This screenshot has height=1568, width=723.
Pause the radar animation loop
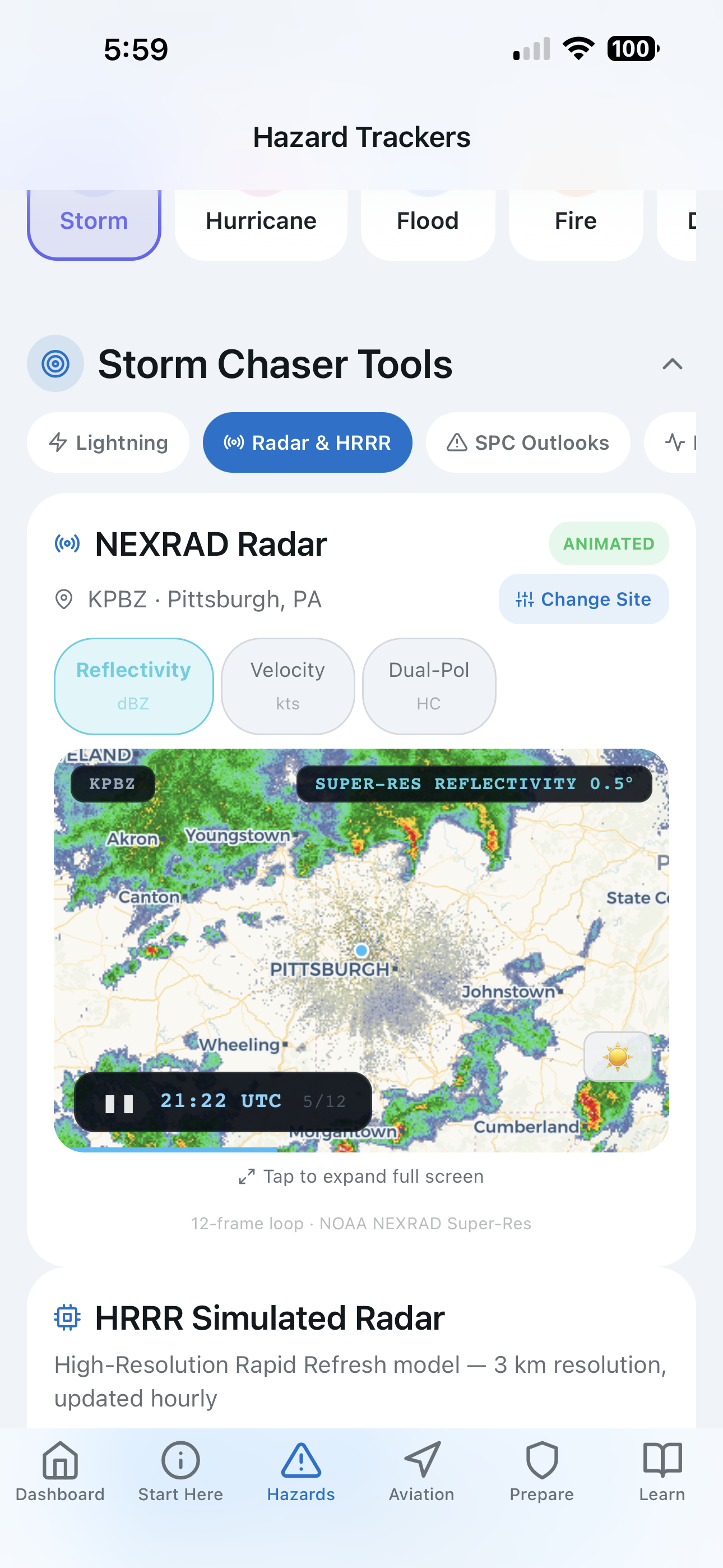point(120,1100)
